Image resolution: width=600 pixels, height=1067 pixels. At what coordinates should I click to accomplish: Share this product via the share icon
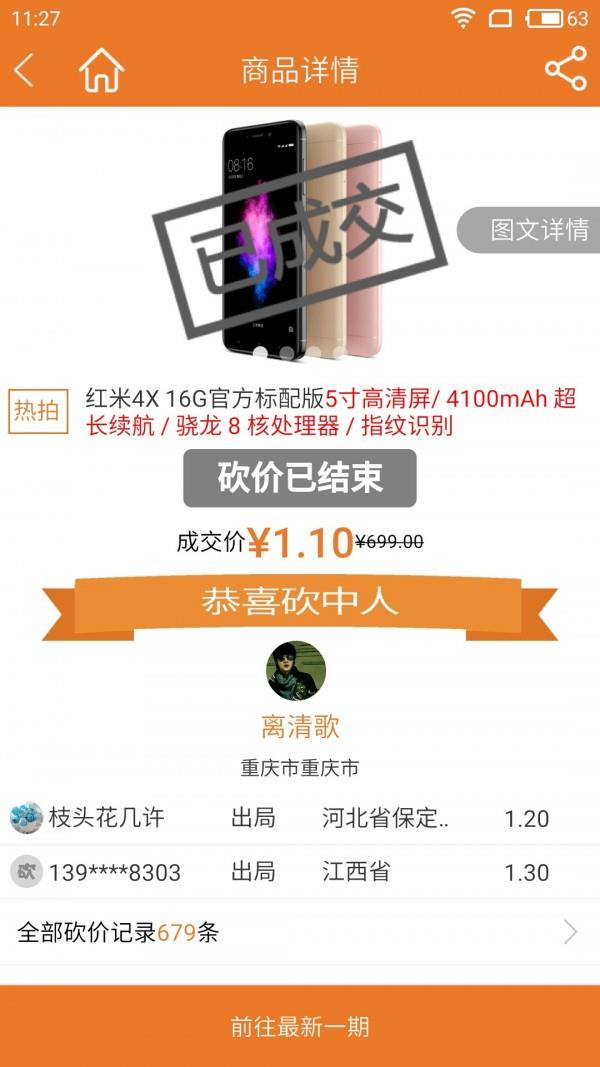(x=565, y=70)
